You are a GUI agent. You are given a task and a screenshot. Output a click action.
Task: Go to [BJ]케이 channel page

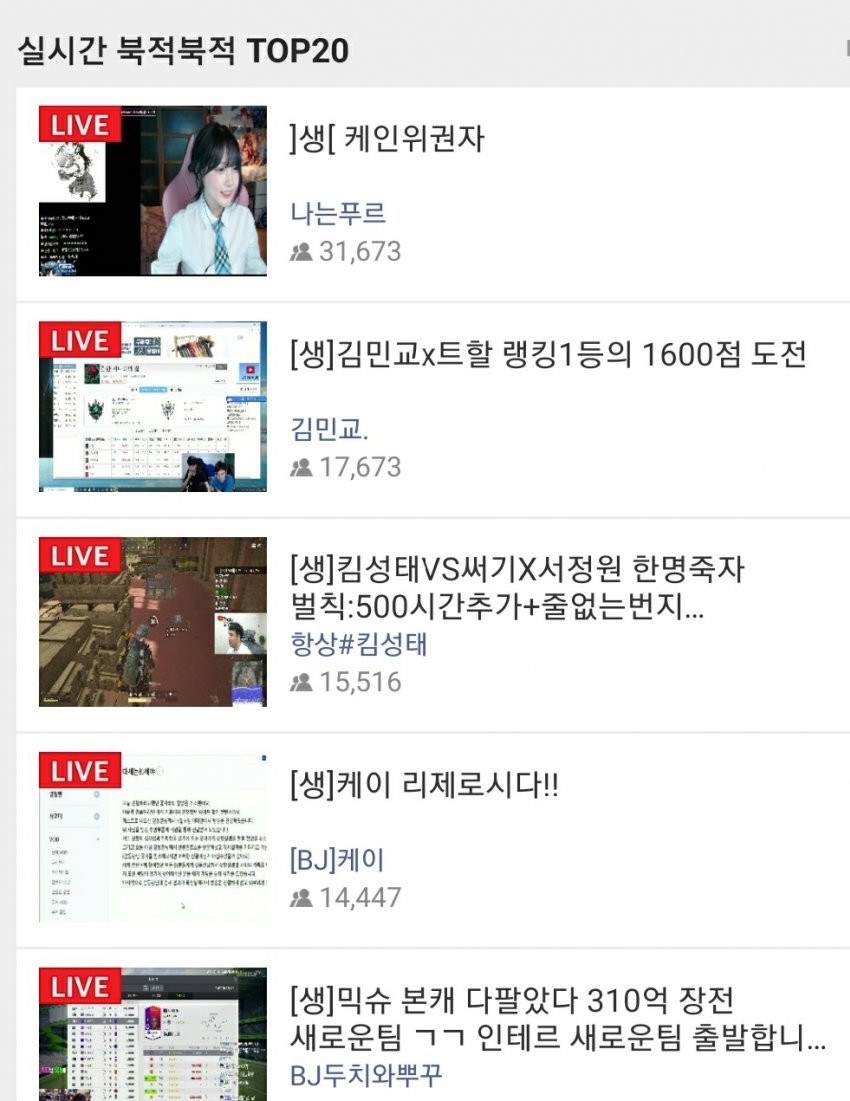click(x=337, y=859)
